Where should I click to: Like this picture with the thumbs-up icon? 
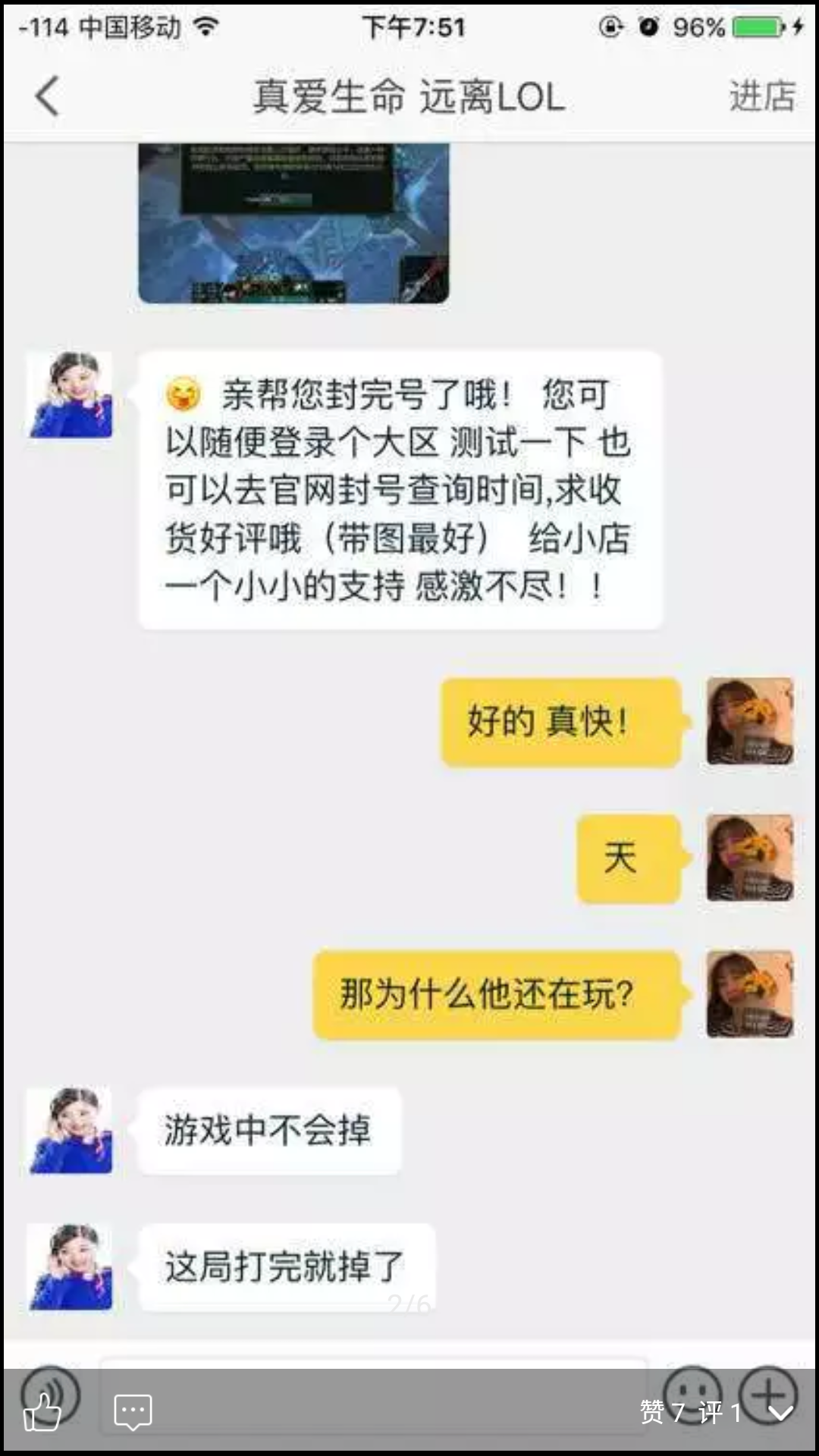(x=42, y=1411)
